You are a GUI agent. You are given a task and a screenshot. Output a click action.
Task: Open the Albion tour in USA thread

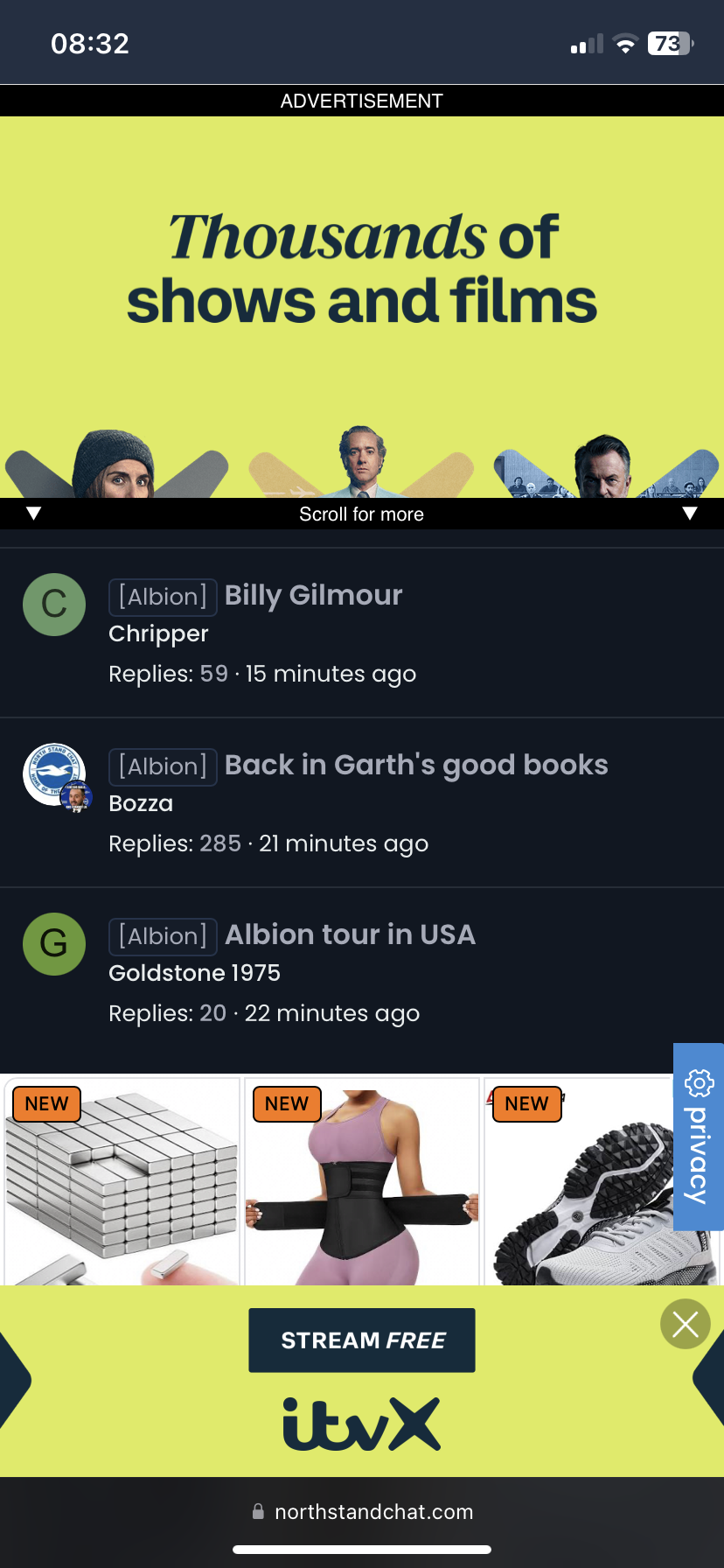point(350,935)
